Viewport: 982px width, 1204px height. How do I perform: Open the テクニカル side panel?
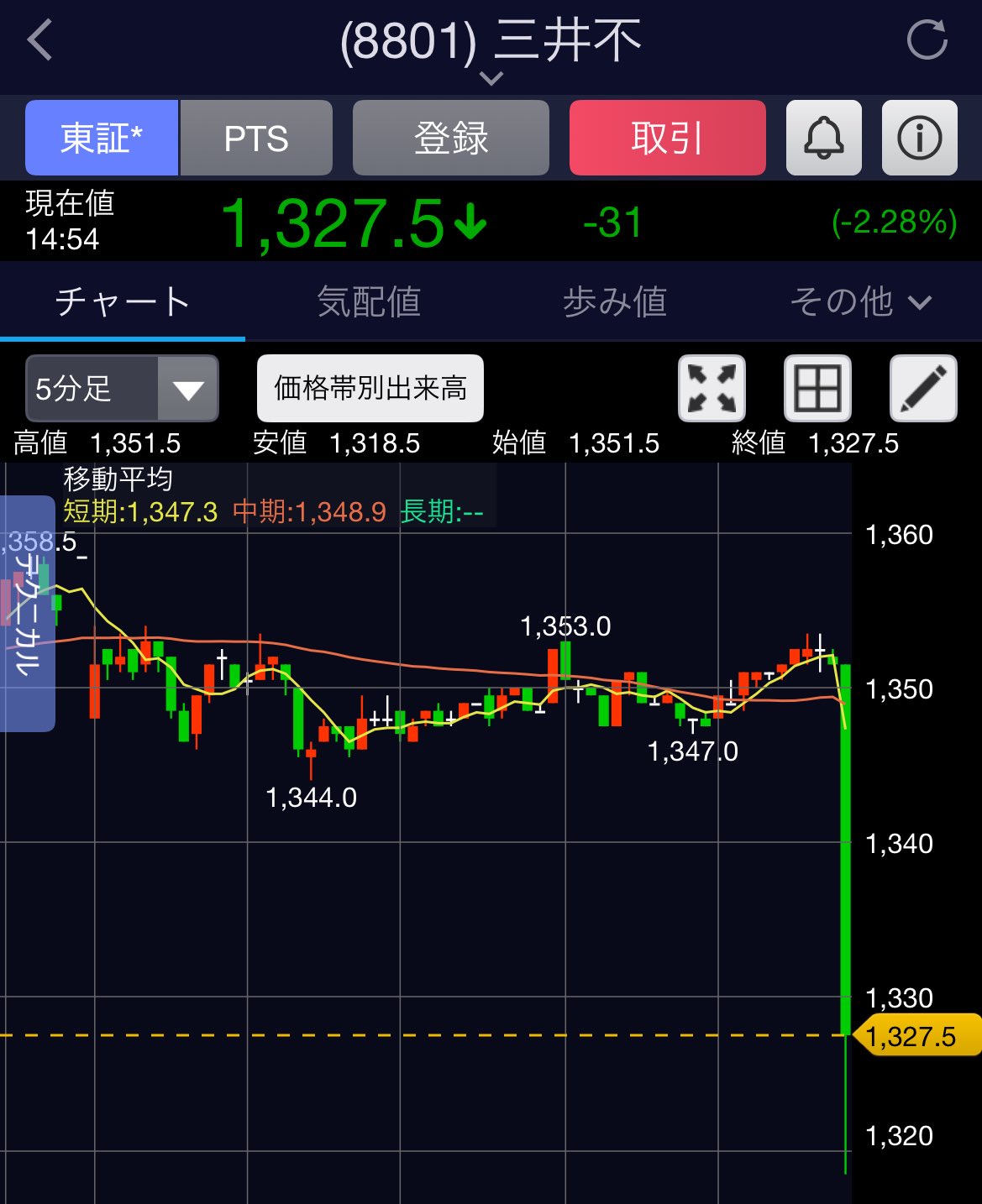coord(27,613)
